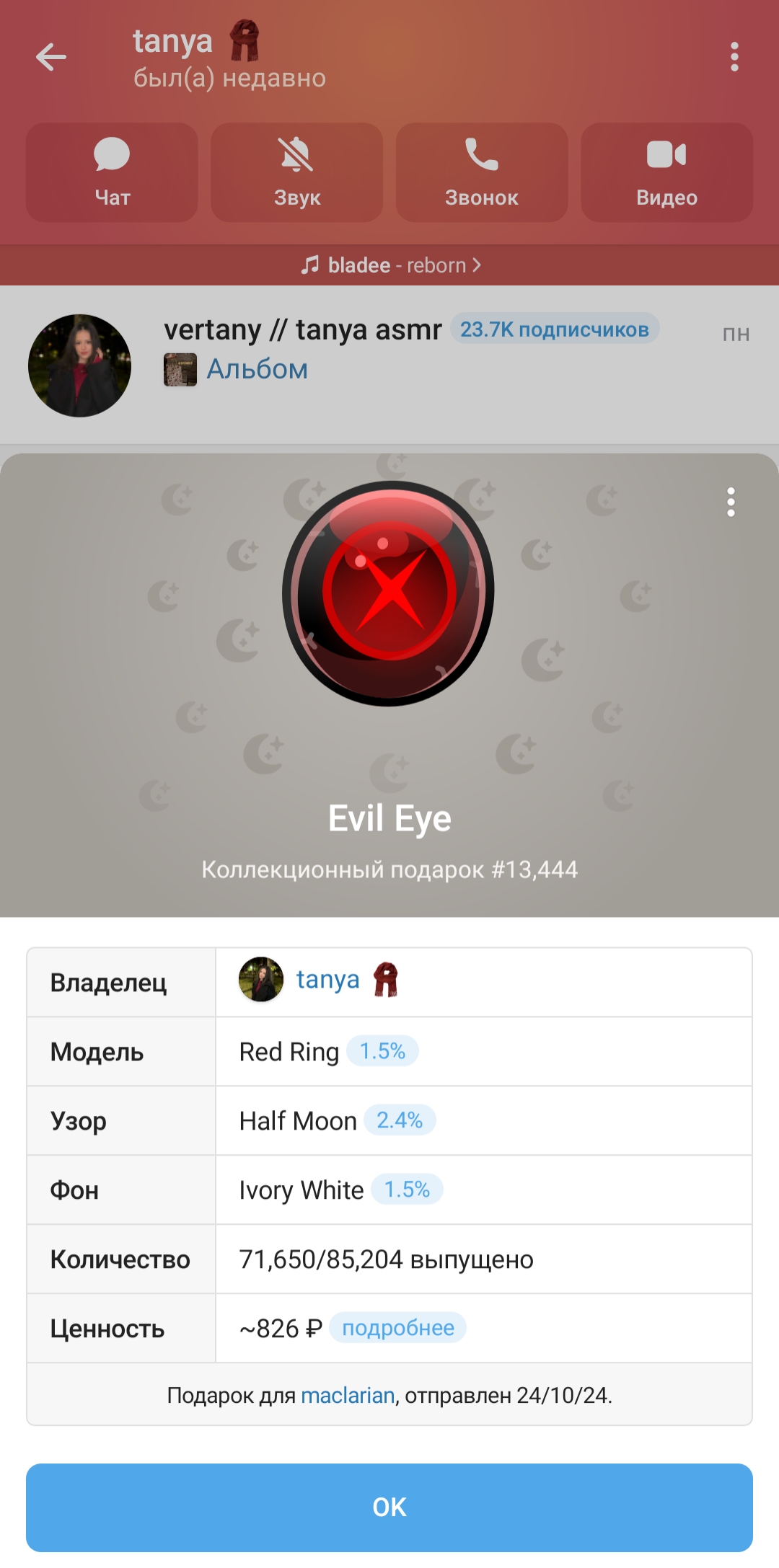Open the profile overflow menu

coord(734,57)
